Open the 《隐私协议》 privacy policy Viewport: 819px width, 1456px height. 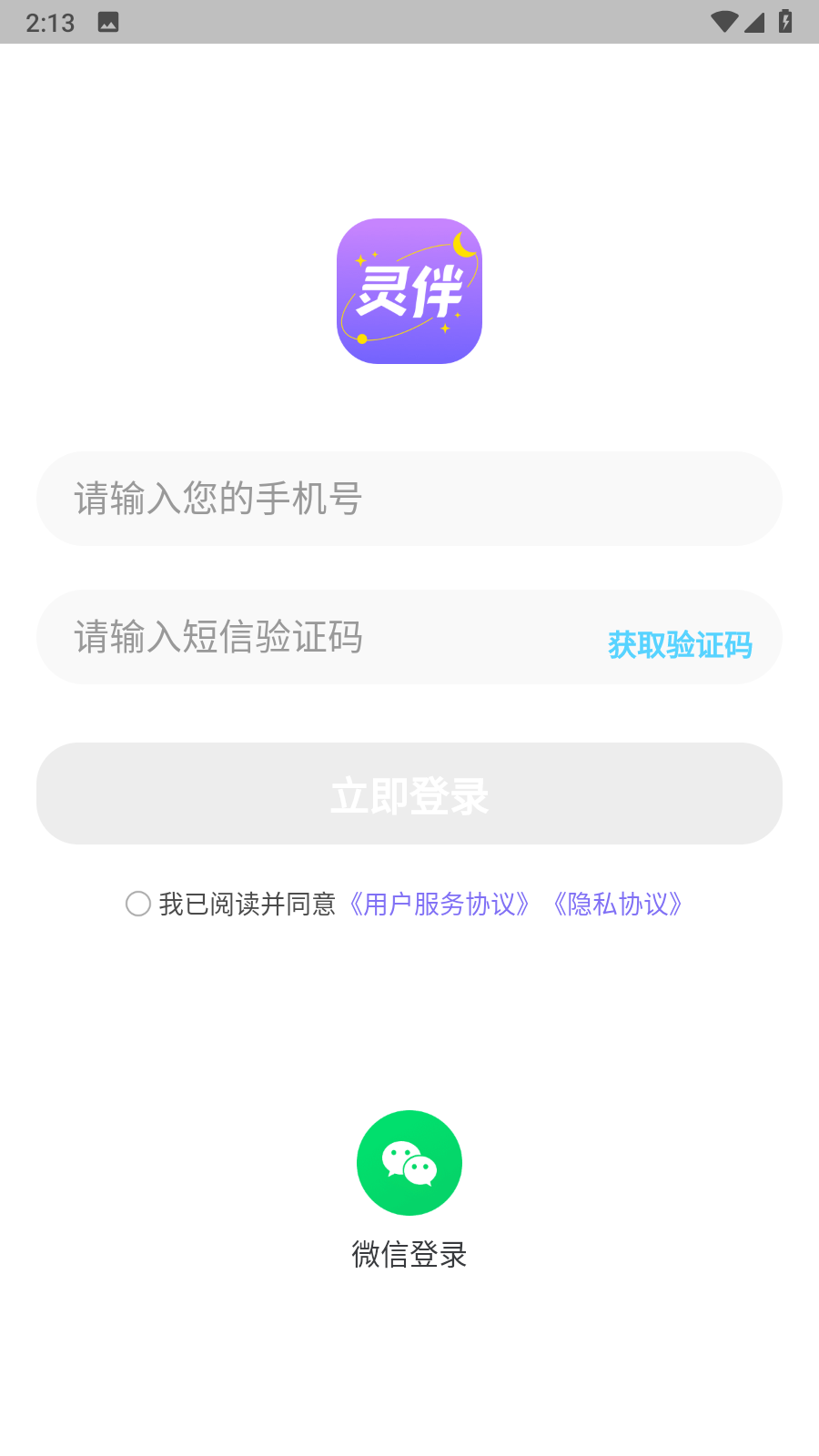point(618,904)
